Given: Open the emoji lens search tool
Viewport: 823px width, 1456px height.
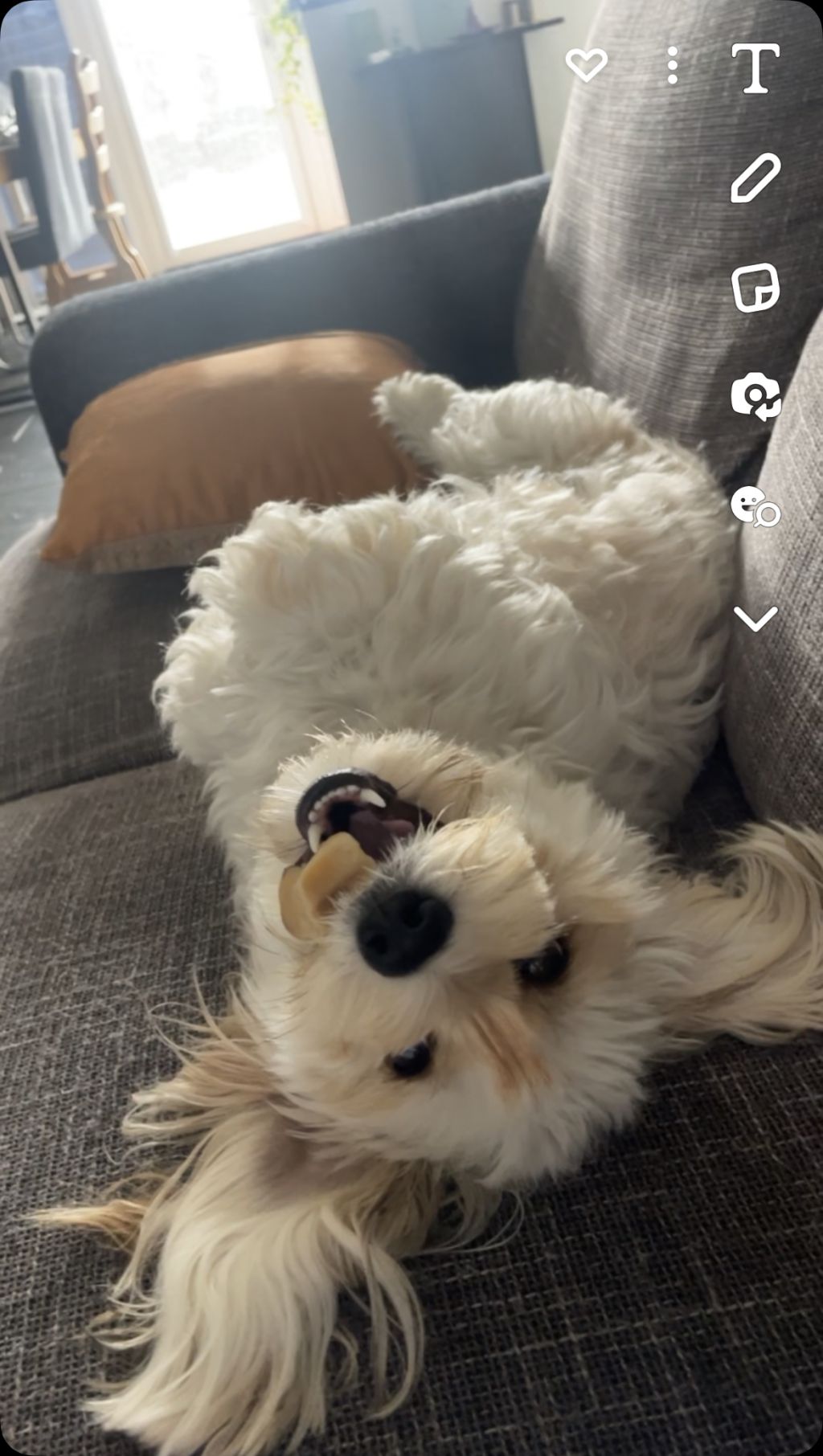Looking at the screenshot, I should [755, 506].
